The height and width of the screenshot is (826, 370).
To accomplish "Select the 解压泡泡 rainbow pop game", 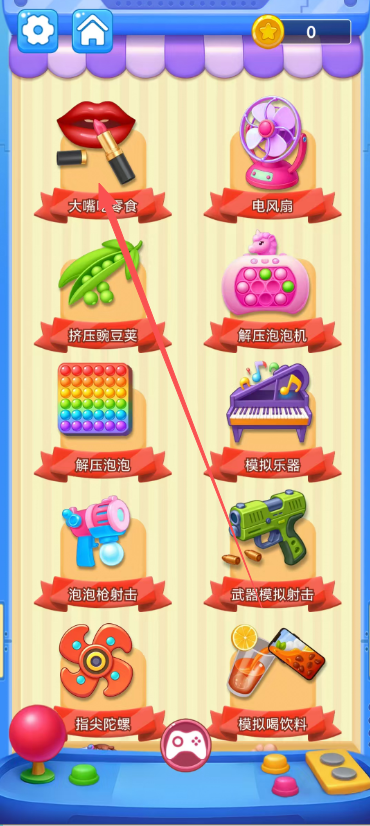I will tap(103, 421).
